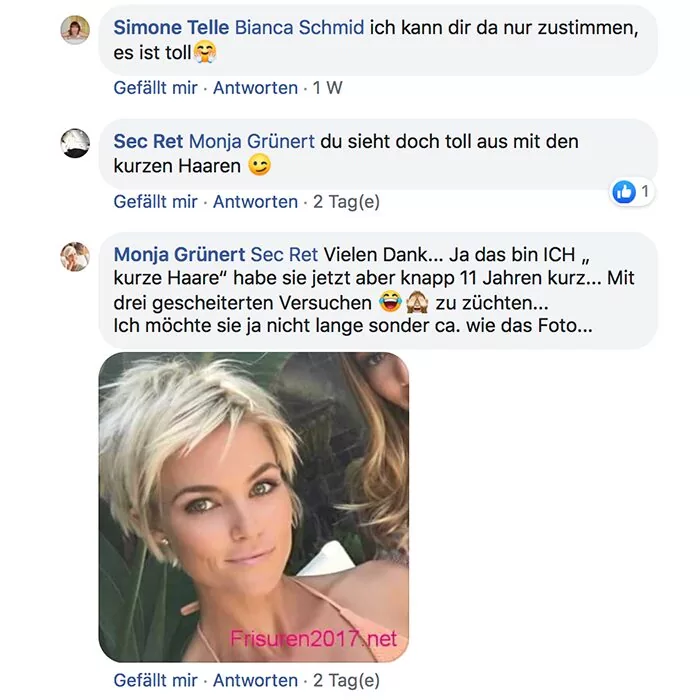Like Simone Telle's comment

tap(155, 88)
